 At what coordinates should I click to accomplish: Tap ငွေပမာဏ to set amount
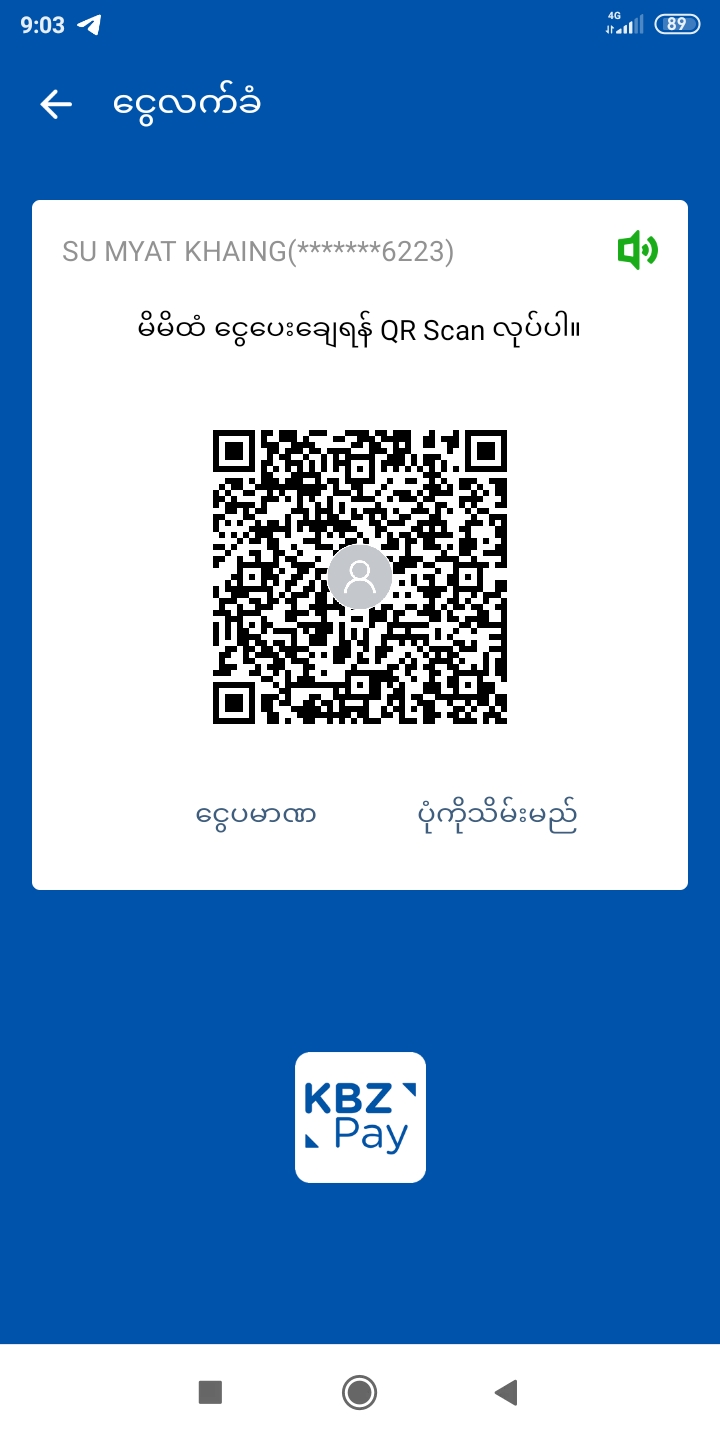click(256, 815)
